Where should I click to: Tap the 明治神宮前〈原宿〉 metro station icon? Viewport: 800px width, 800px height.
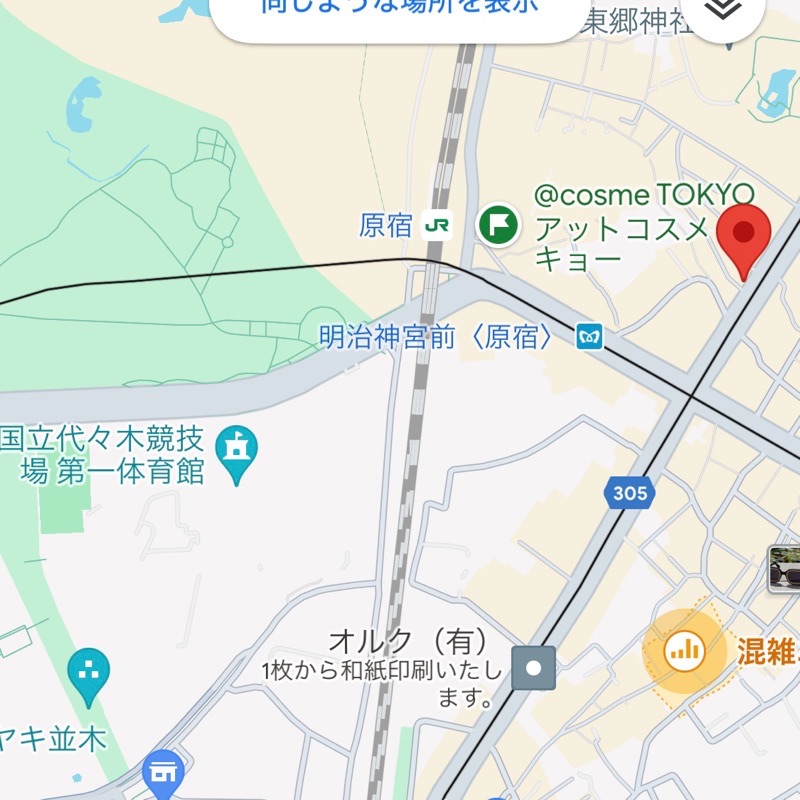point(590,337)
